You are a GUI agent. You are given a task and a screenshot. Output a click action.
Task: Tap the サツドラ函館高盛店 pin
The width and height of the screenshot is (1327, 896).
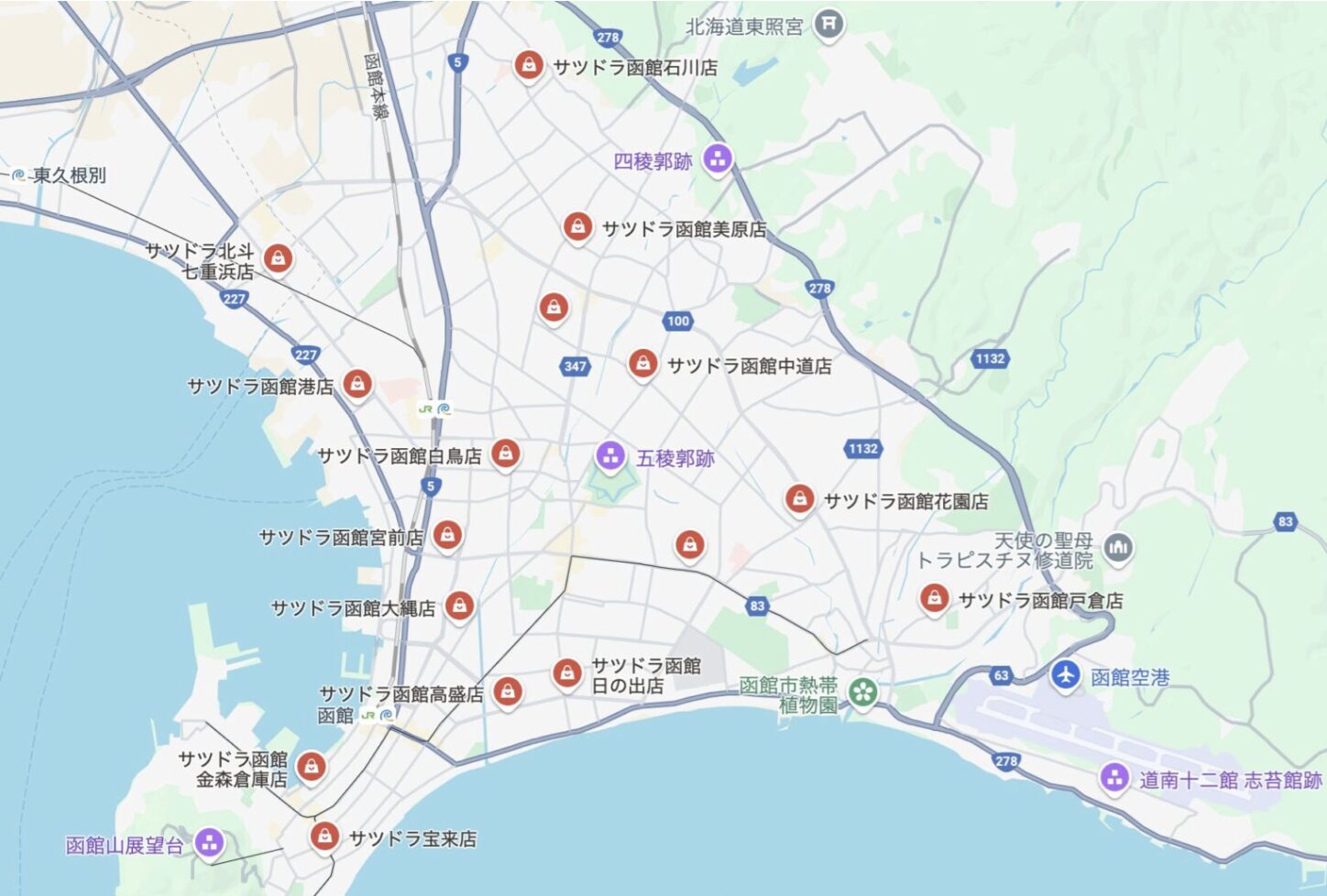pos(508,691)
